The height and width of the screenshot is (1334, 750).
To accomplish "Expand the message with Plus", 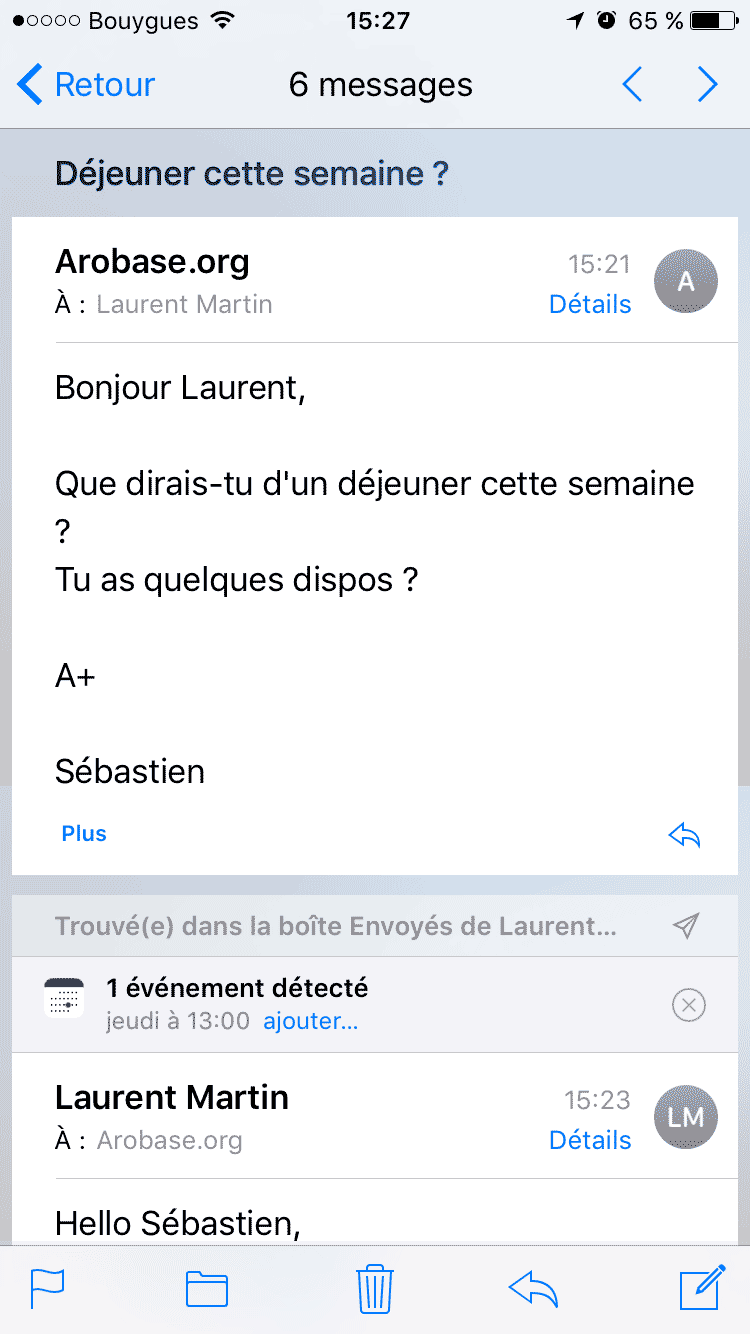I will (84, 834).
